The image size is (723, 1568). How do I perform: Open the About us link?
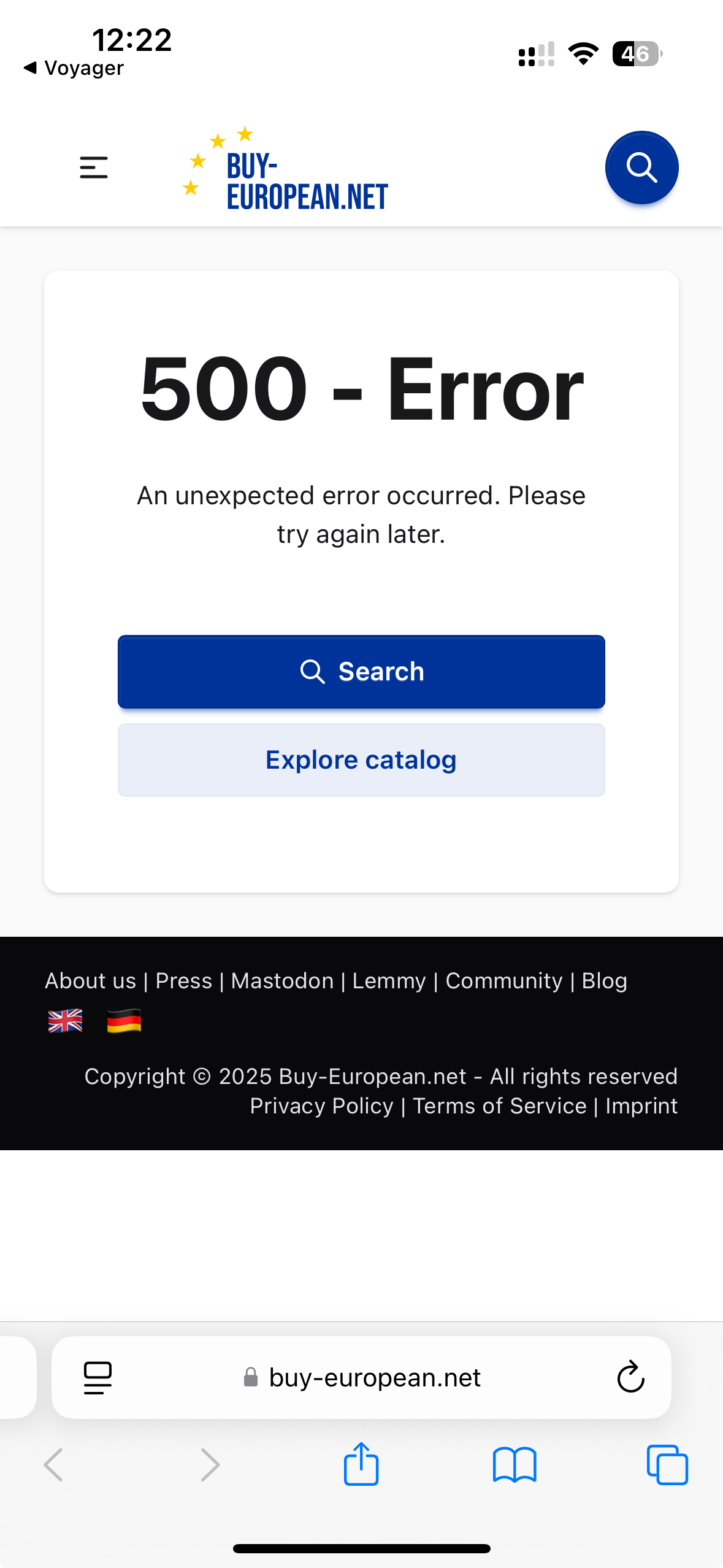click(x=90, y=981)
